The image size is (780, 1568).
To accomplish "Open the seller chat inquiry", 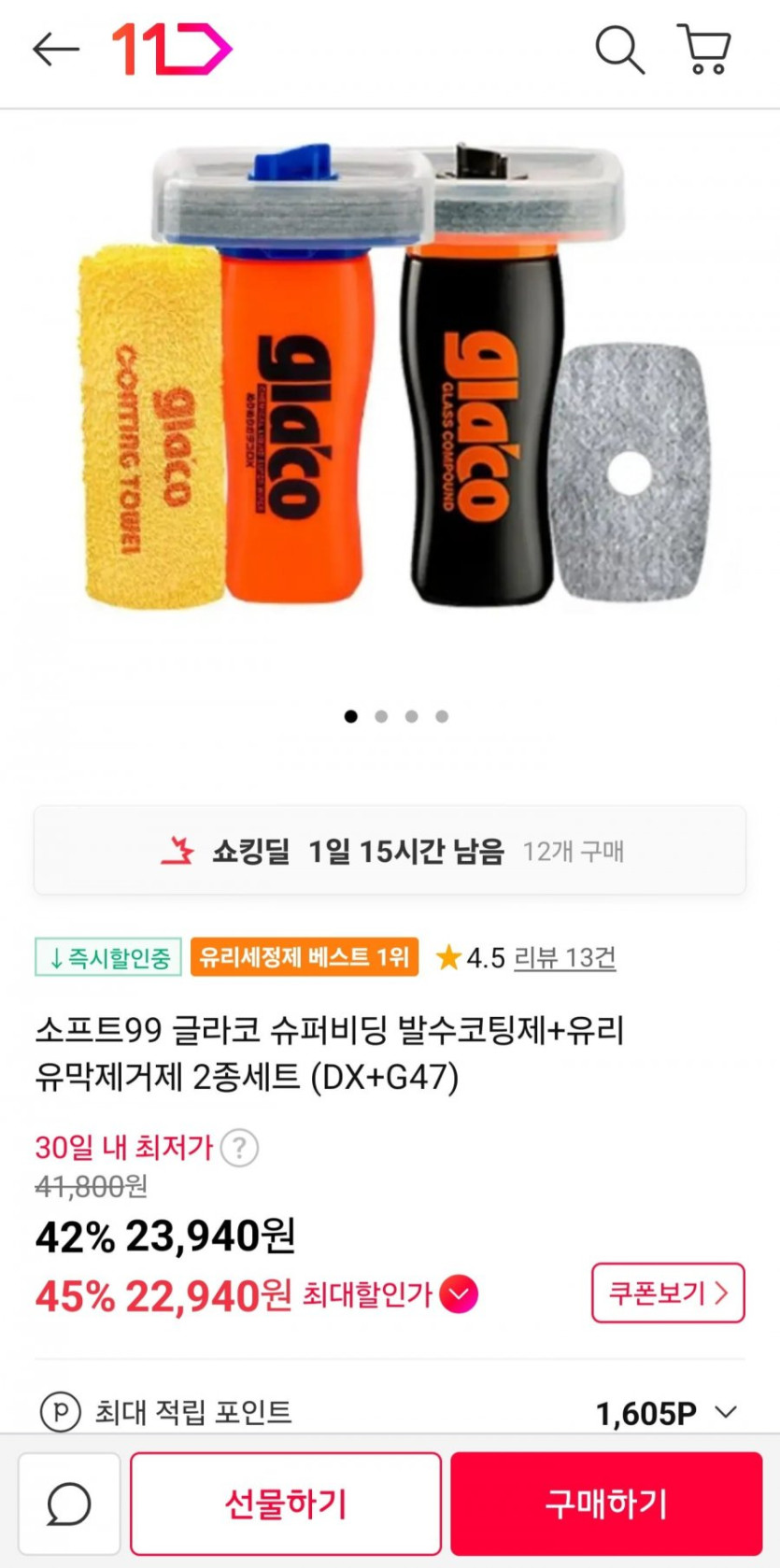I will click(x=69, y=1504).
